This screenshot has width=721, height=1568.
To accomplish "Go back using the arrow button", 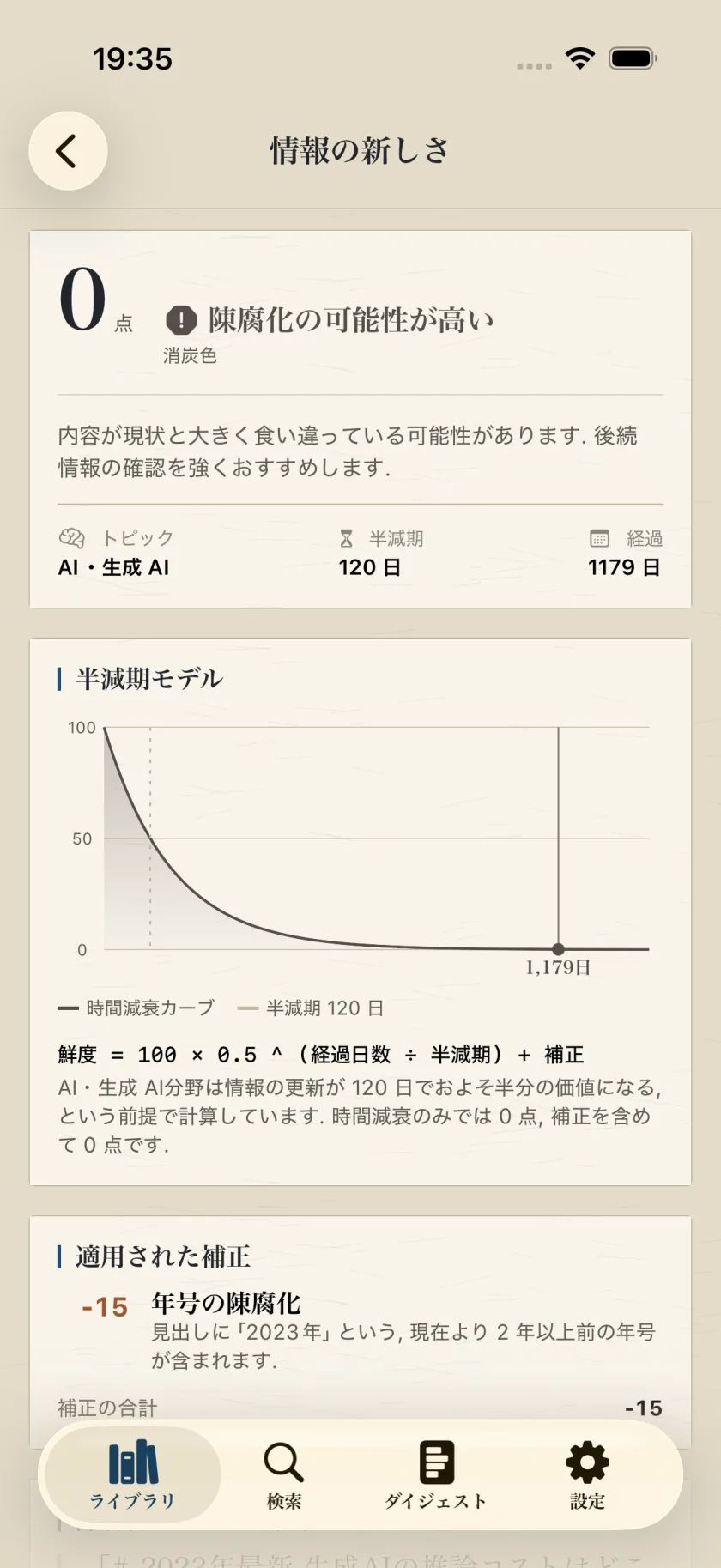I will 68,151.
